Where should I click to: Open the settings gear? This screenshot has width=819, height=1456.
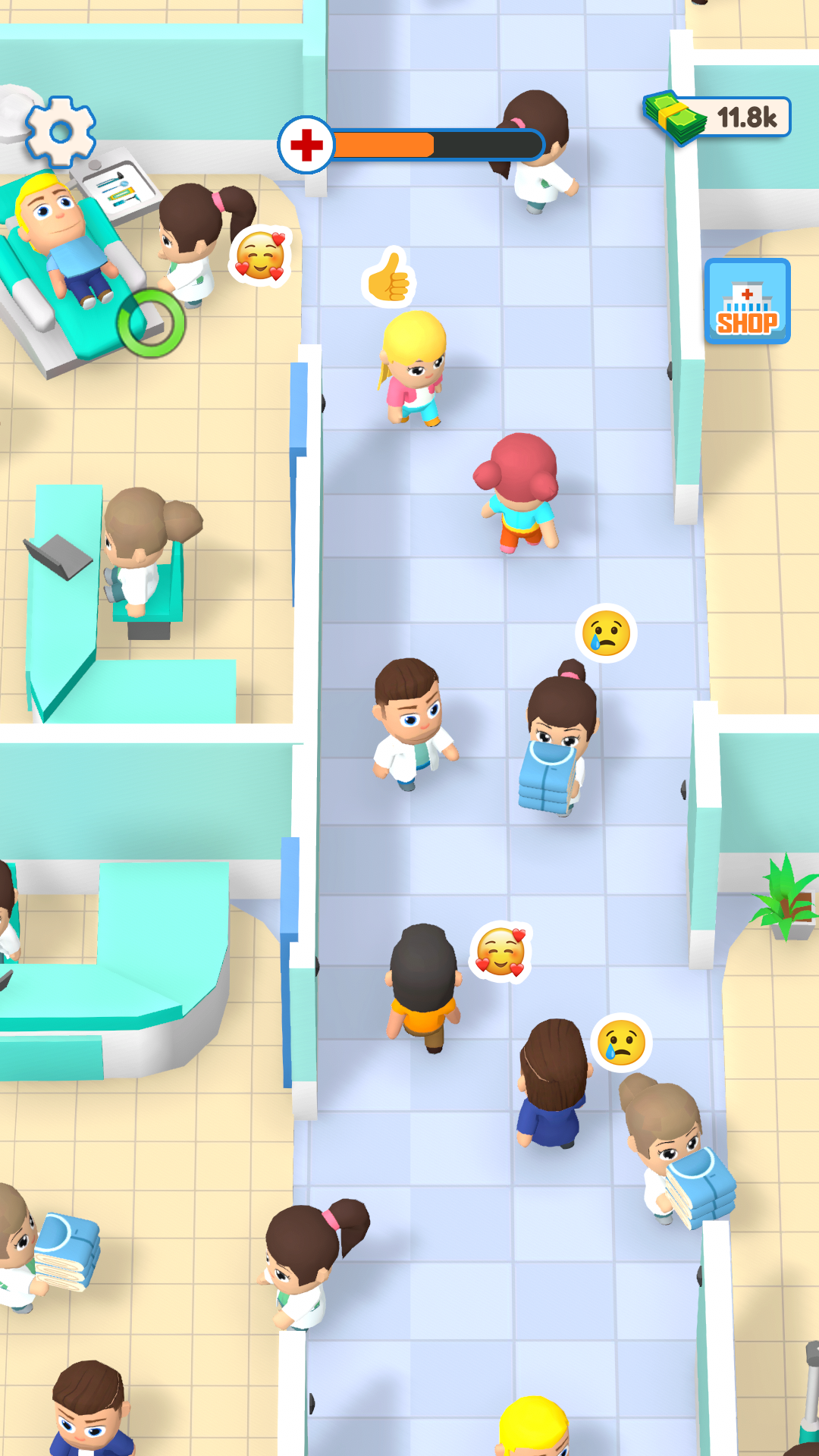pos(61,133)
